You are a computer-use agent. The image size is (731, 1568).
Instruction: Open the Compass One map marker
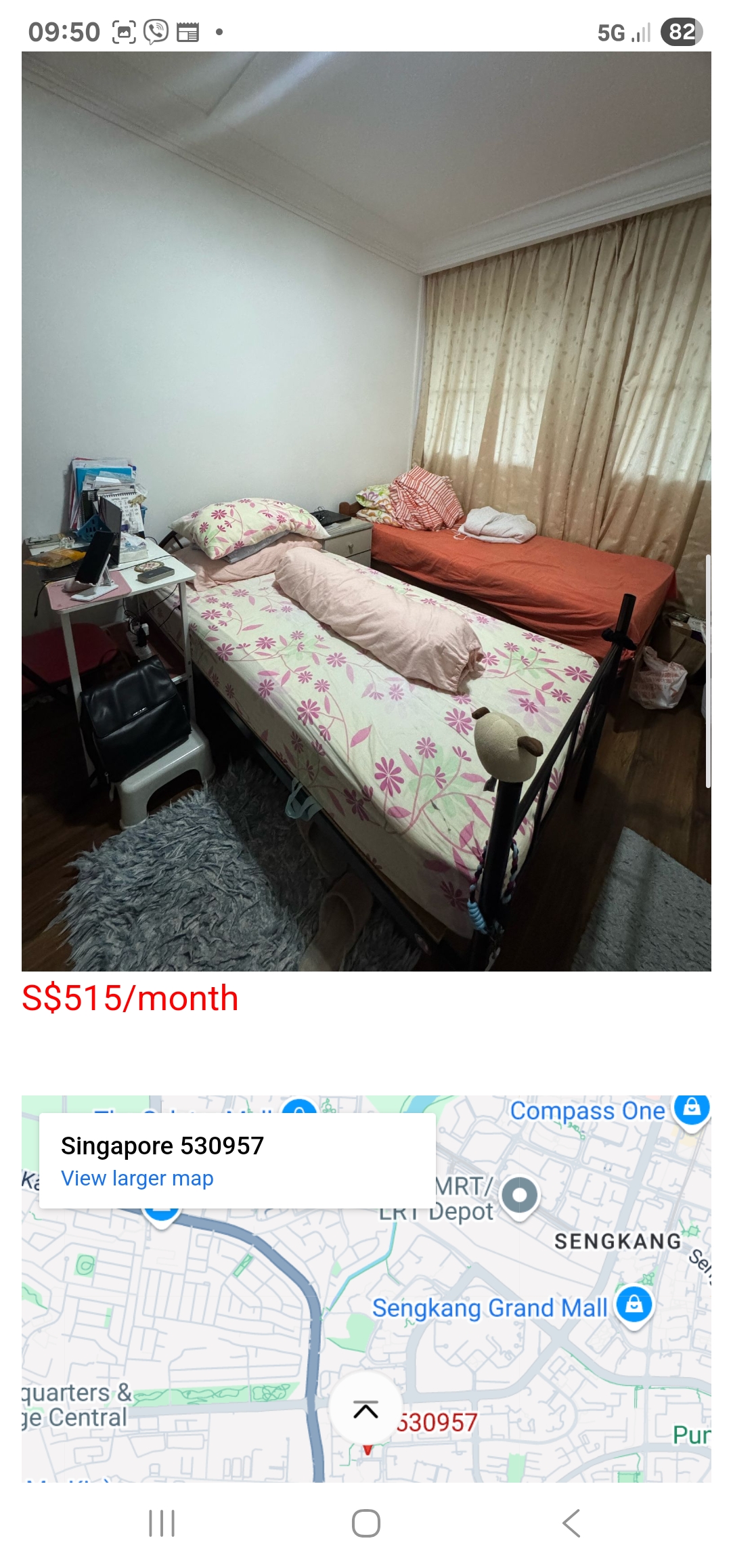pyautogui.click(x=691, y=1109)
